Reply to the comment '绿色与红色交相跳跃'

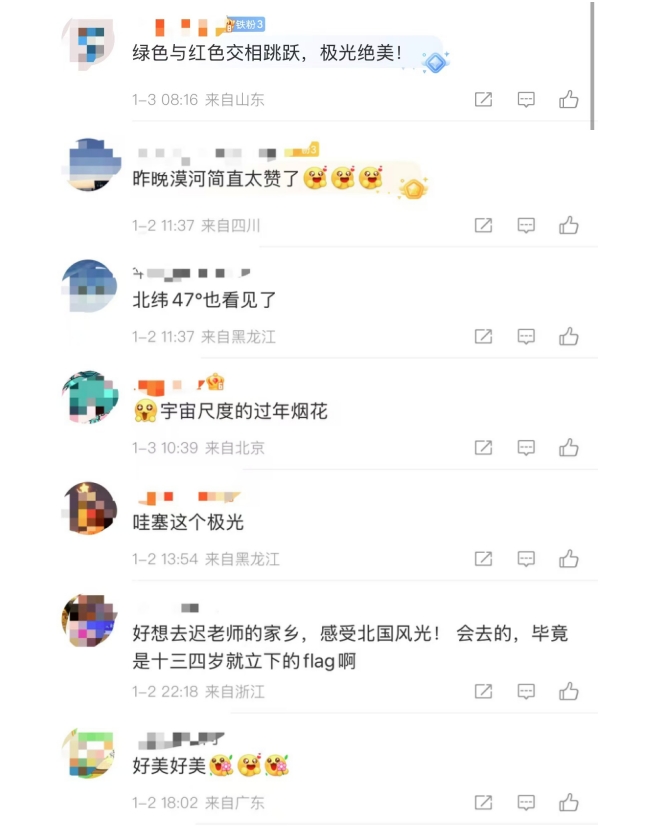pos(526,99)
